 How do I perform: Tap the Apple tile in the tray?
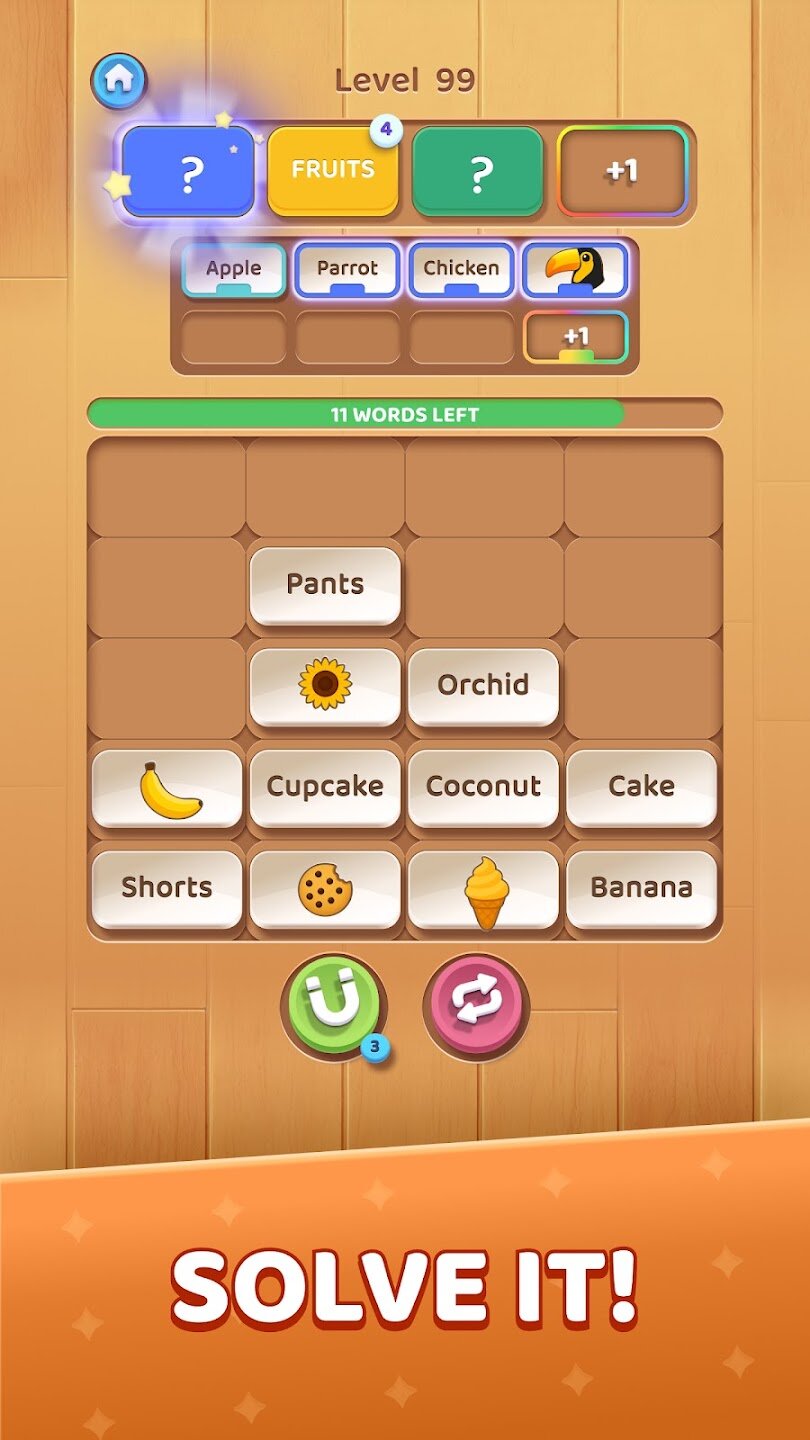[234, 269]
